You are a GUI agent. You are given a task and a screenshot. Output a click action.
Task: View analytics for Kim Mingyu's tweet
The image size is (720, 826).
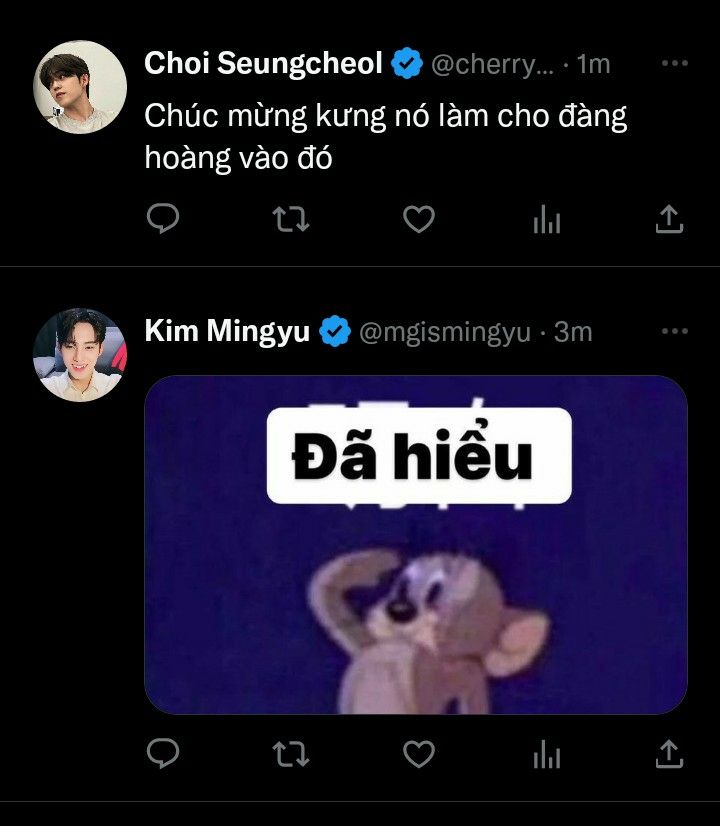pyautogui.click(x=546, y=755)
